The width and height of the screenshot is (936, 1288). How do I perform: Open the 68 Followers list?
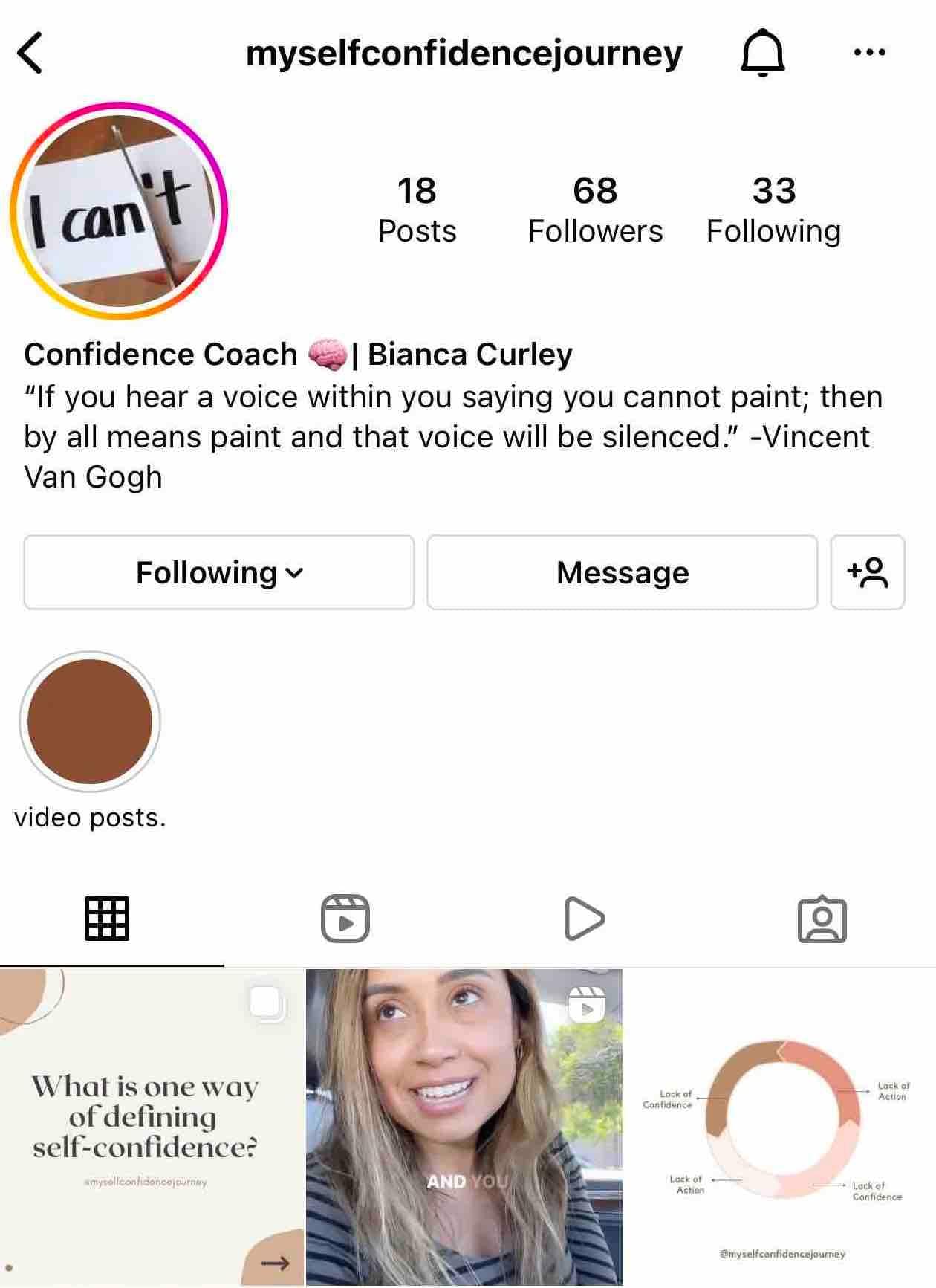click(595, 210)
